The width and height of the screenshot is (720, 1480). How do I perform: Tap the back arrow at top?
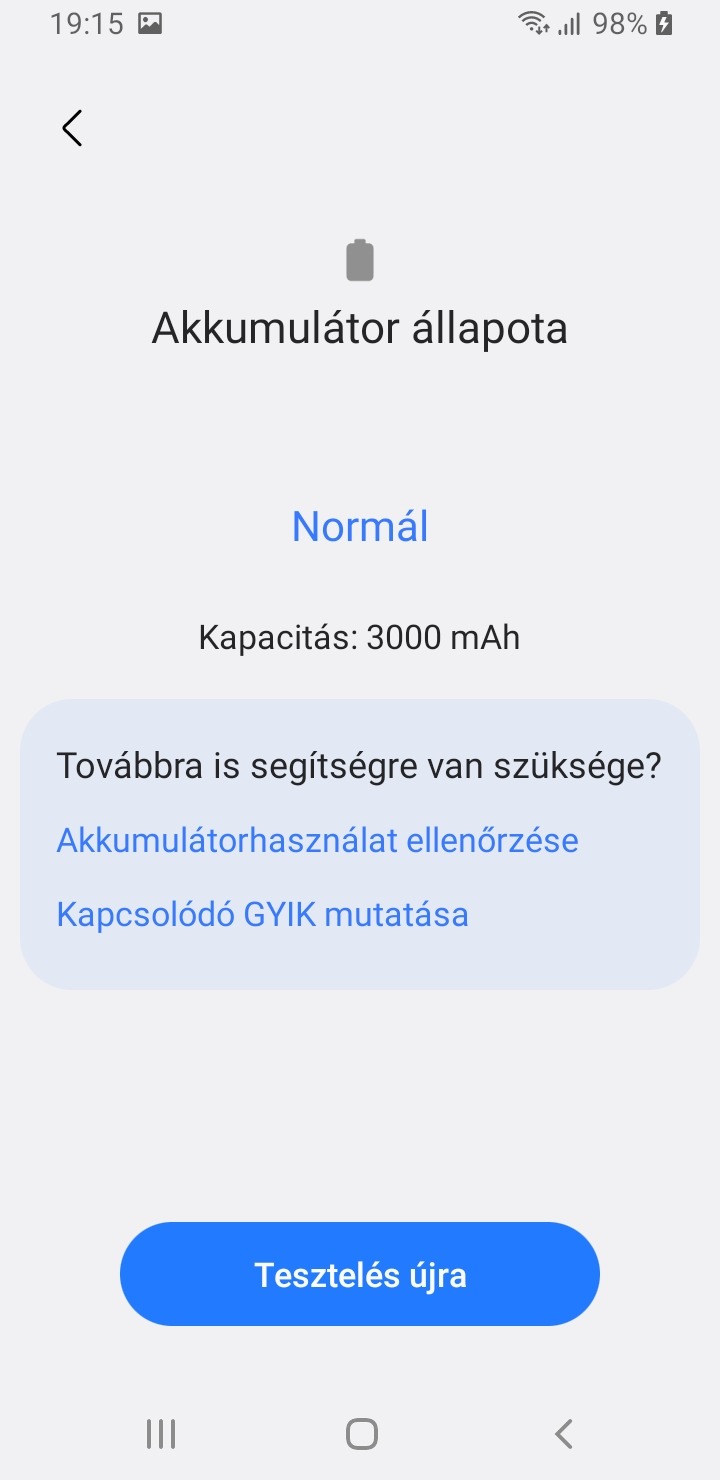coord(72,128)
